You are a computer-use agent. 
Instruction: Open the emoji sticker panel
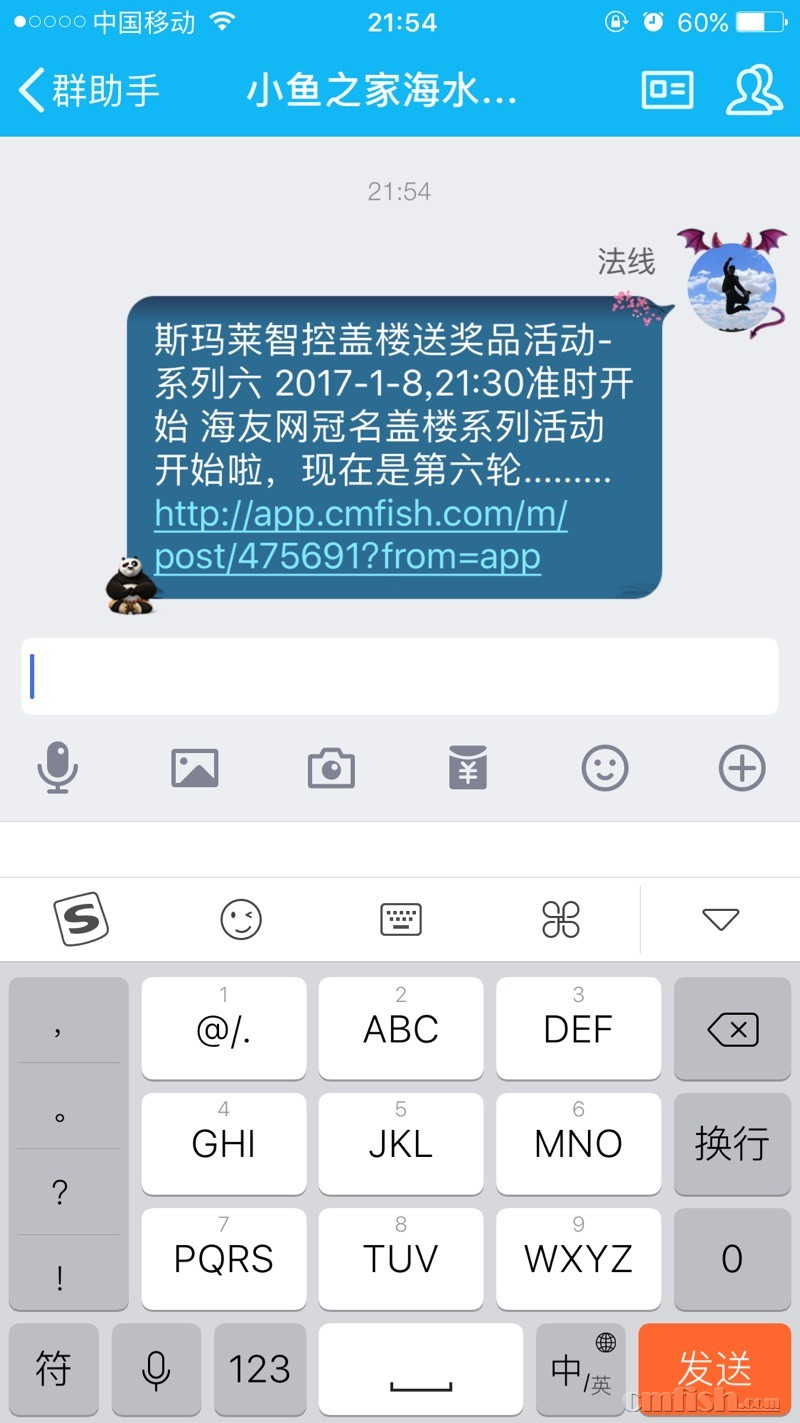point(604,768)
